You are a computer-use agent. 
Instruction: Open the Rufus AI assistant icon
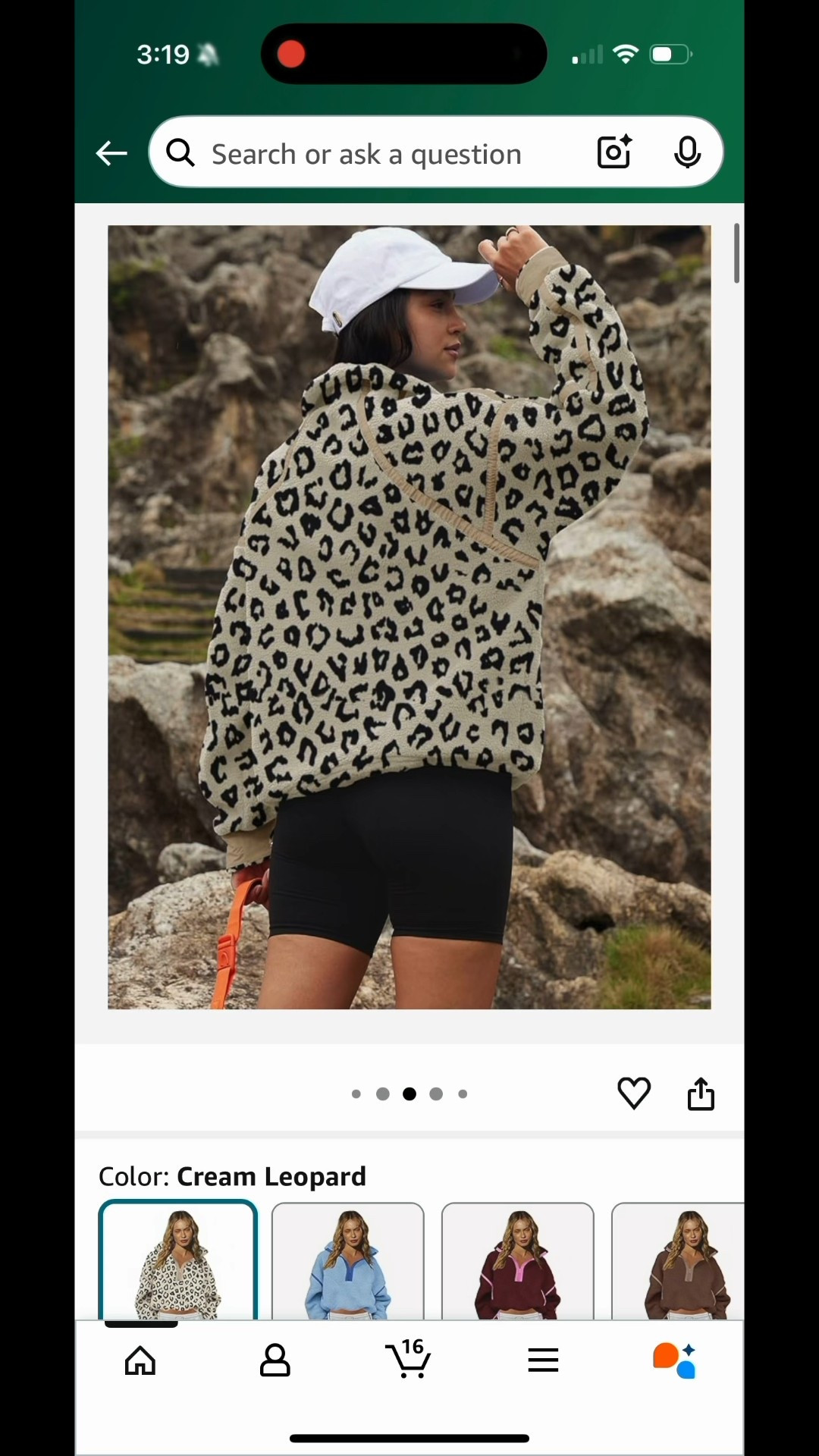[675, 1360]
